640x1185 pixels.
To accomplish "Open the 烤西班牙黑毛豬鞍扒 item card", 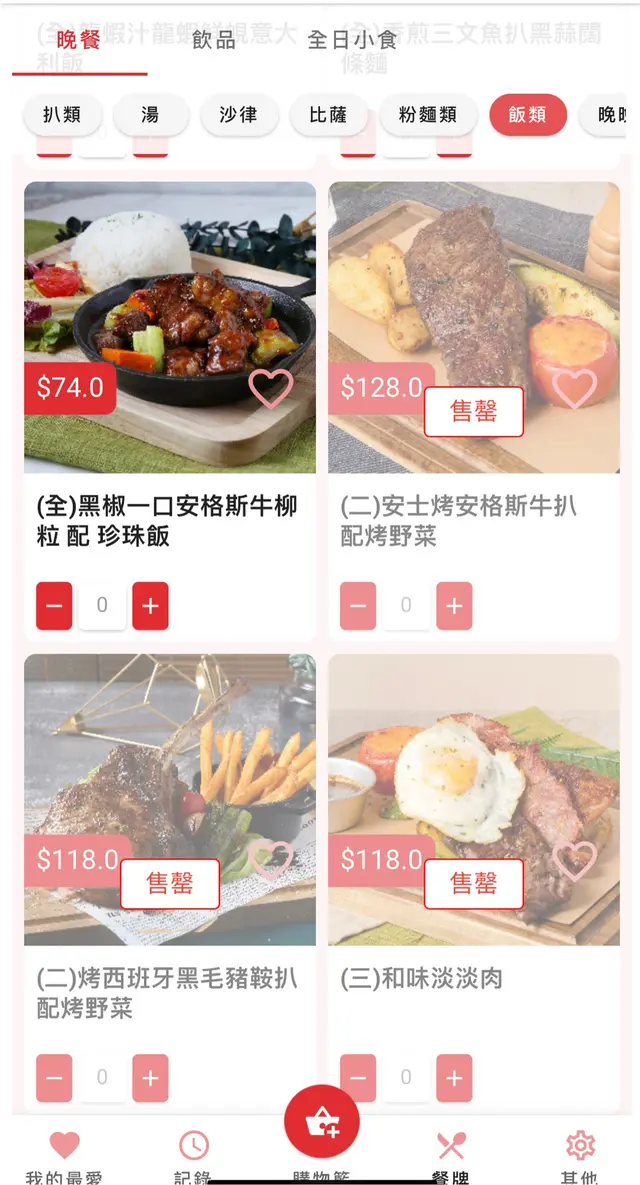I will pos(167,993).
